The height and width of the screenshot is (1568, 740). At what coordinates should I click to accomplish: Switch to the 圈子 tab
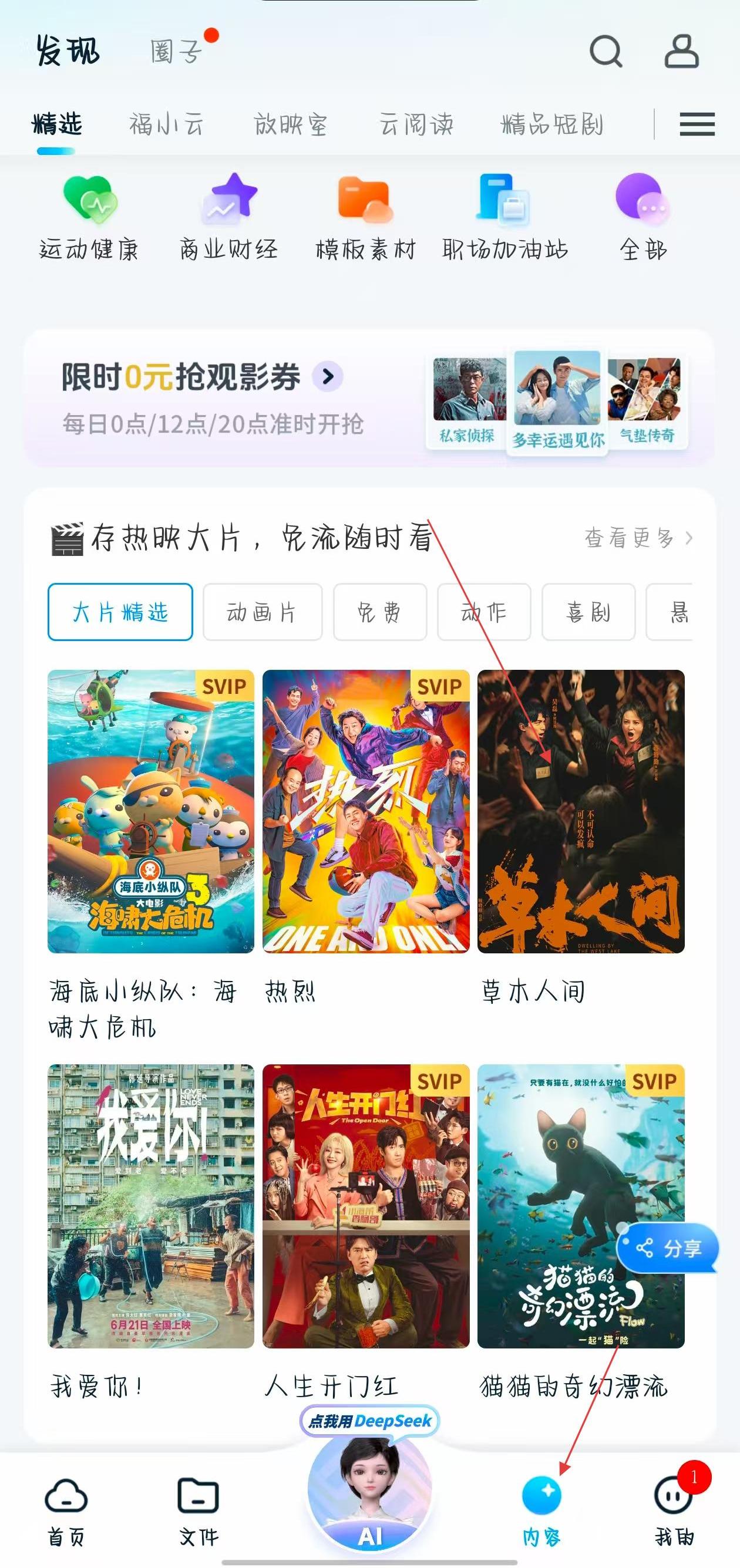[x=177, y=51]
